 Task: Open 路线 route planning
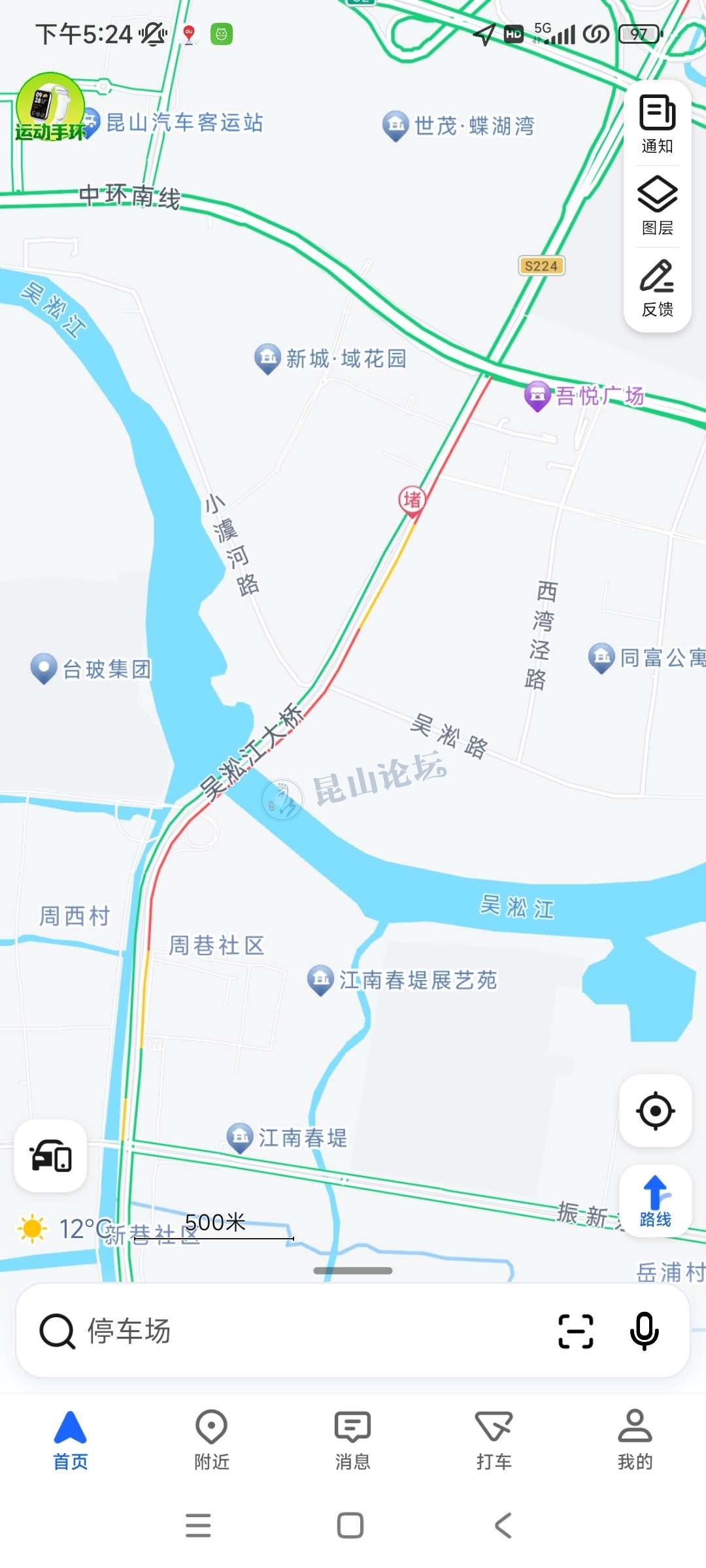(655, 1201)
